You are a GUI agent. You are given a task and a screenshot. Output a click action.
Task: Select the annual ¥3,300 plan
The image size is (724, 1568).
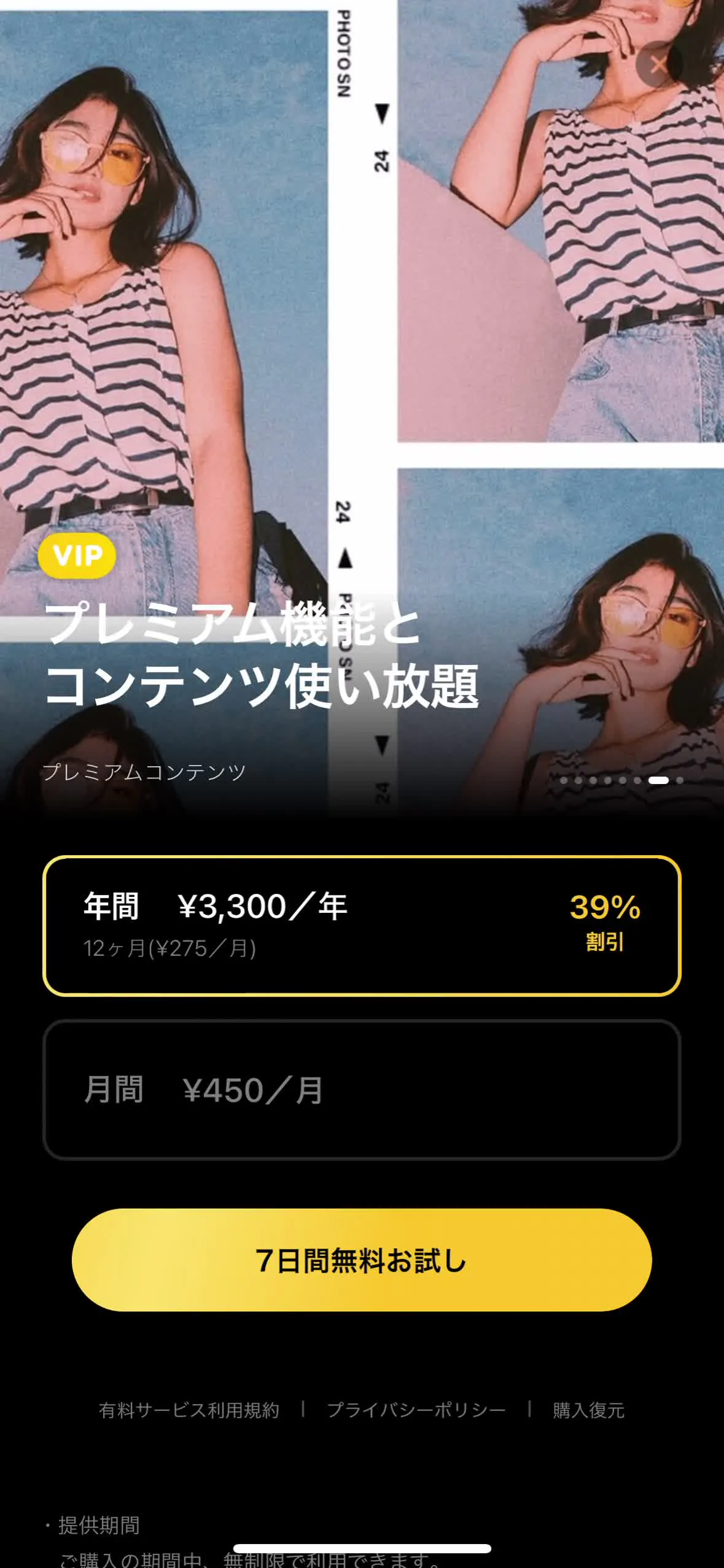click(x=361, y=925)
